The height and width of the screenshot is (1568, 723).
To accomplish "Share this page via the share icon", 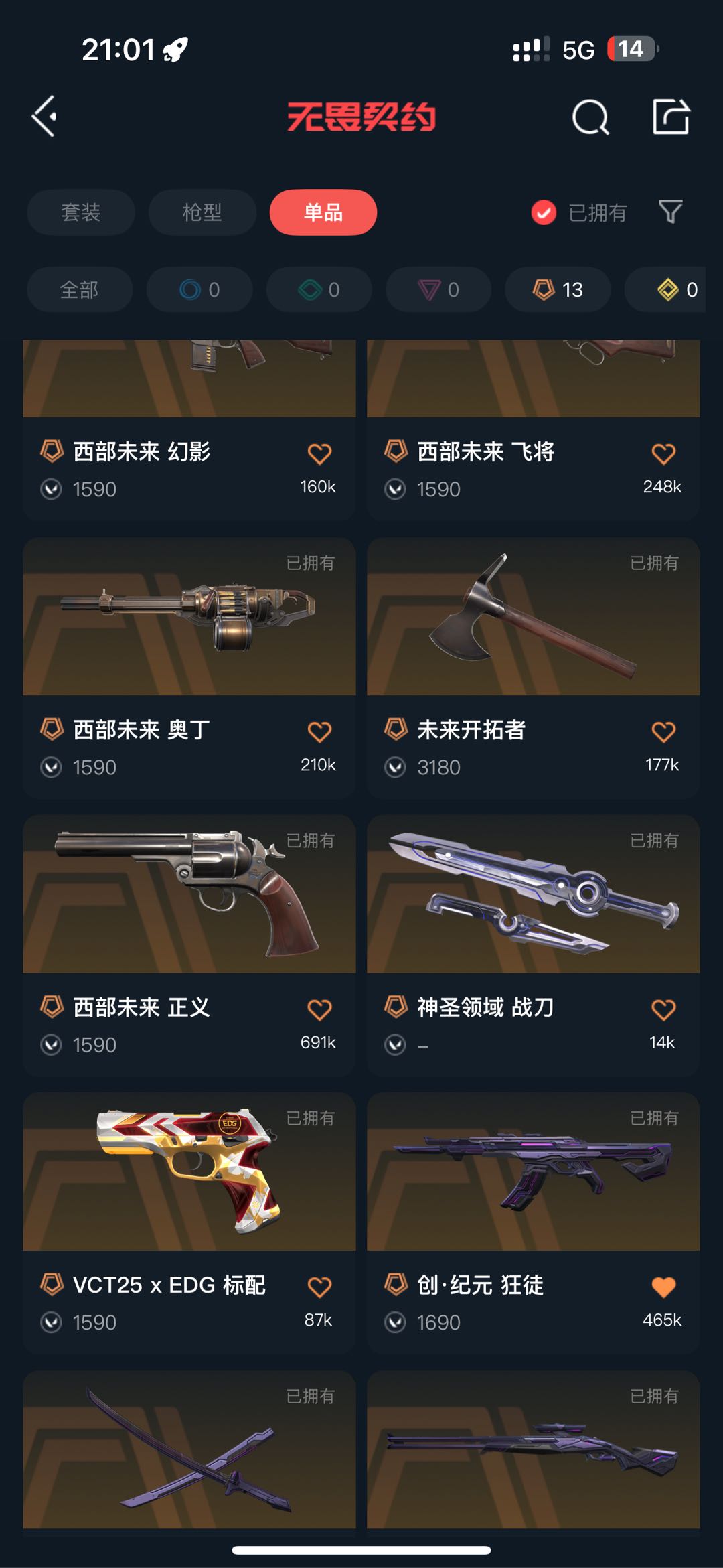I will click(671, 117).
